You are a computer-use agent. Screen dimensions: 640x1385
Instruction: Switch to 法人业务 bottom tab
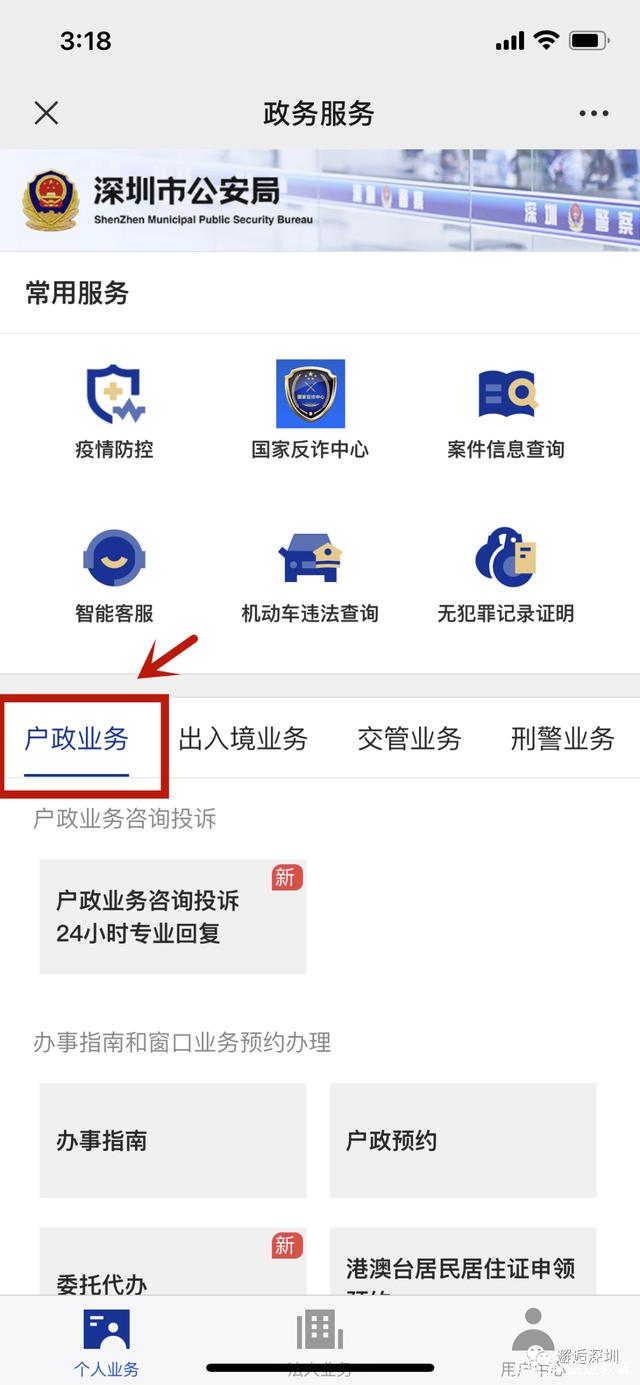(320, 1342)
